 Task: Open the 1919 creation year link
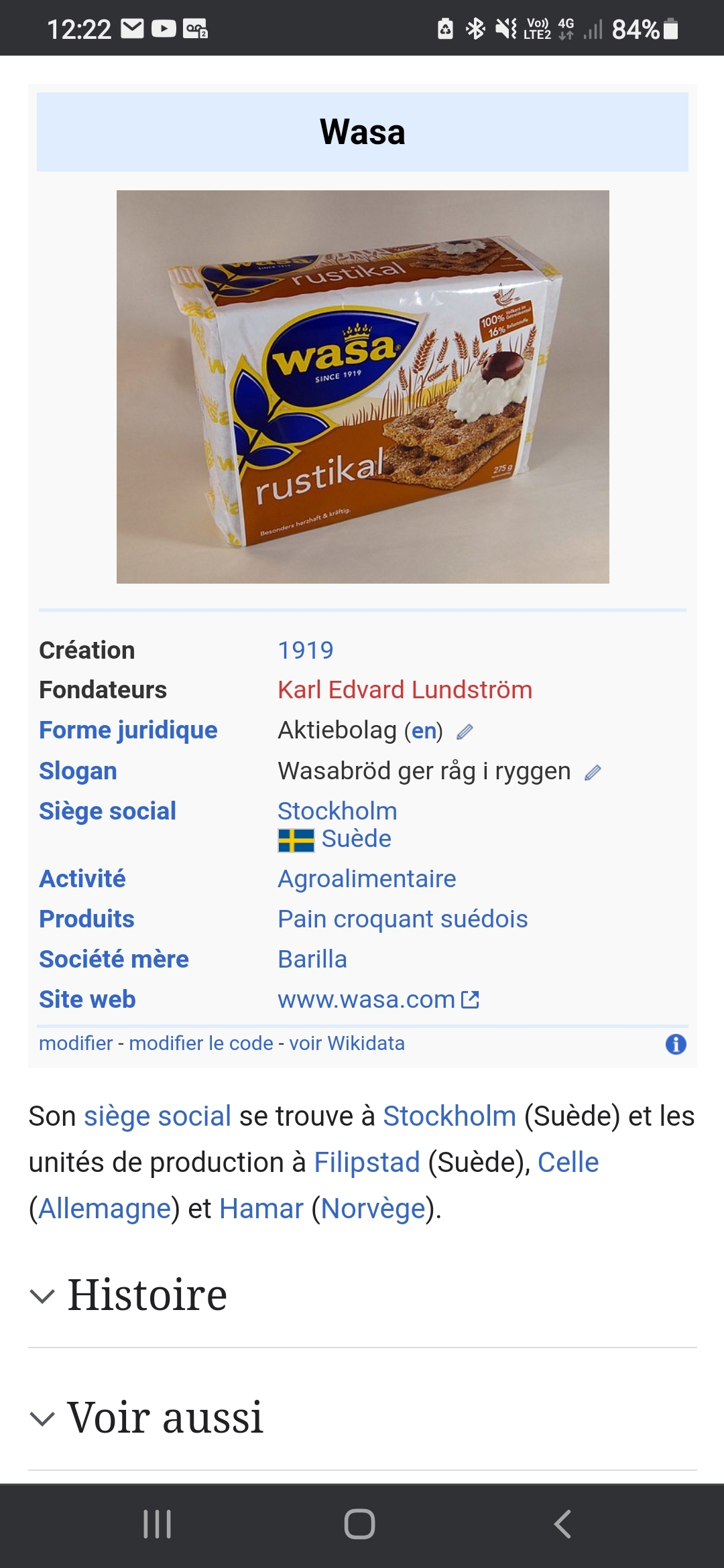[x=306, y=650]
